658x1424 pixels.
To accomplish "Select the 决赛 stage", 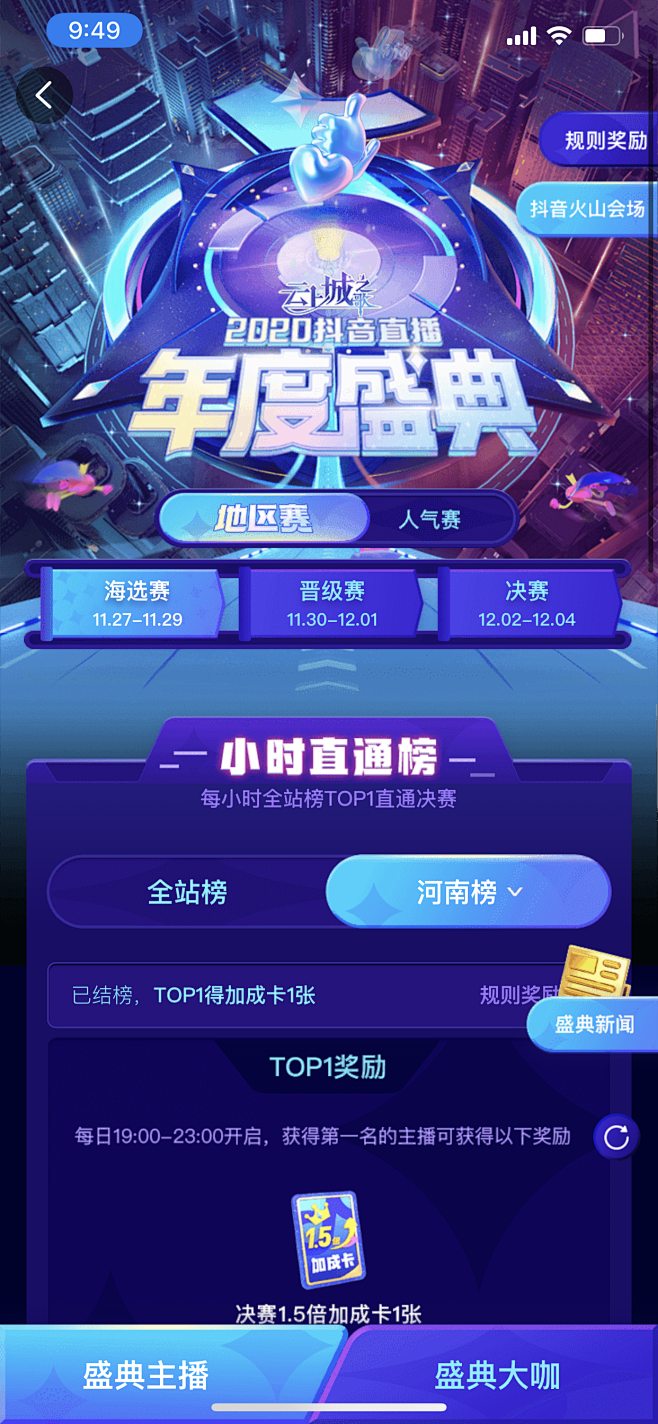I will 527,603.
